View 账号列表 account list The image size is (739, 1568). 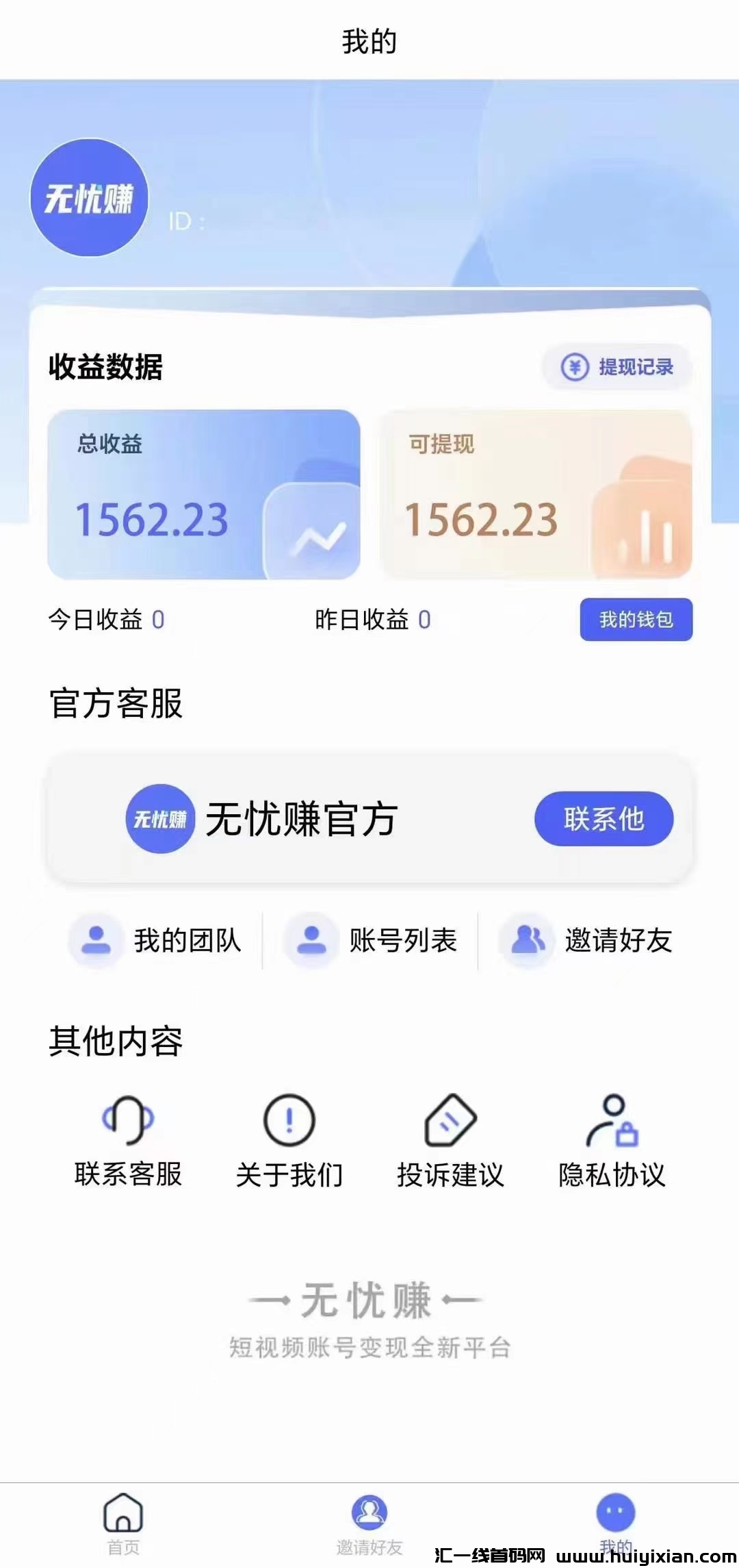372,941
